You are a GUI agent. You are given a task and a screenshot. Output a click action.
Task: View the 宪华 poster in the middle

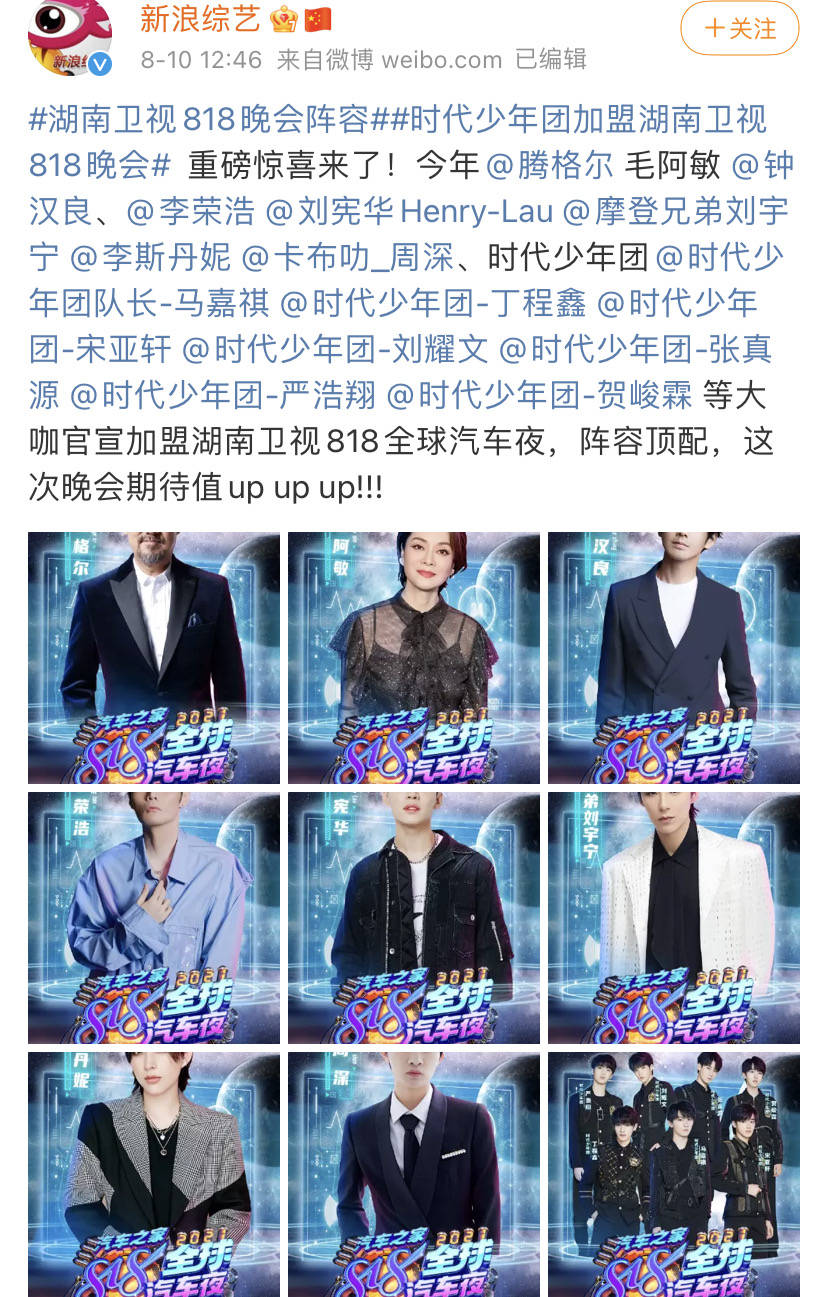point(414,917)
